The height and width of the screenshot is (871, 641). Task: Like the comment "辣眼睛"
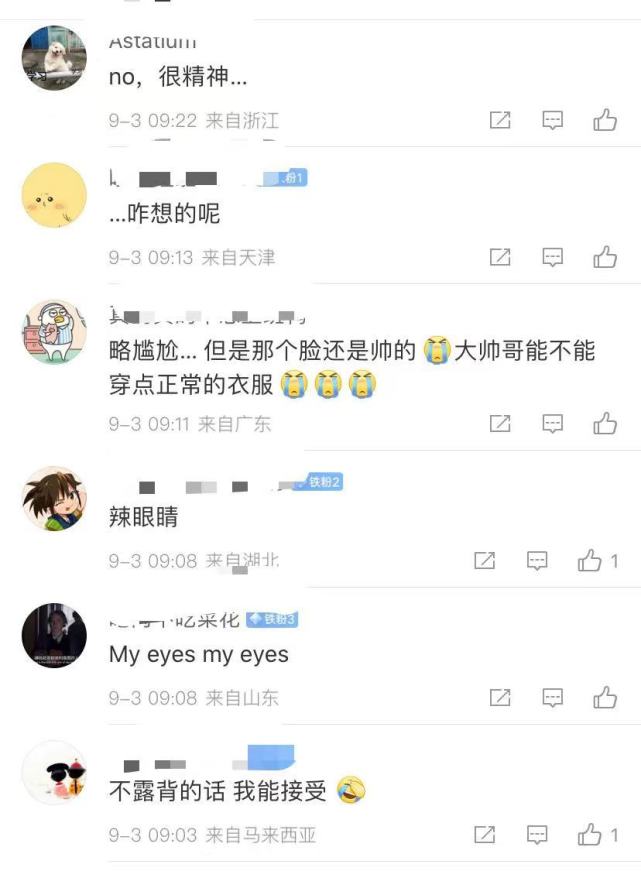(x=590, y=561)
